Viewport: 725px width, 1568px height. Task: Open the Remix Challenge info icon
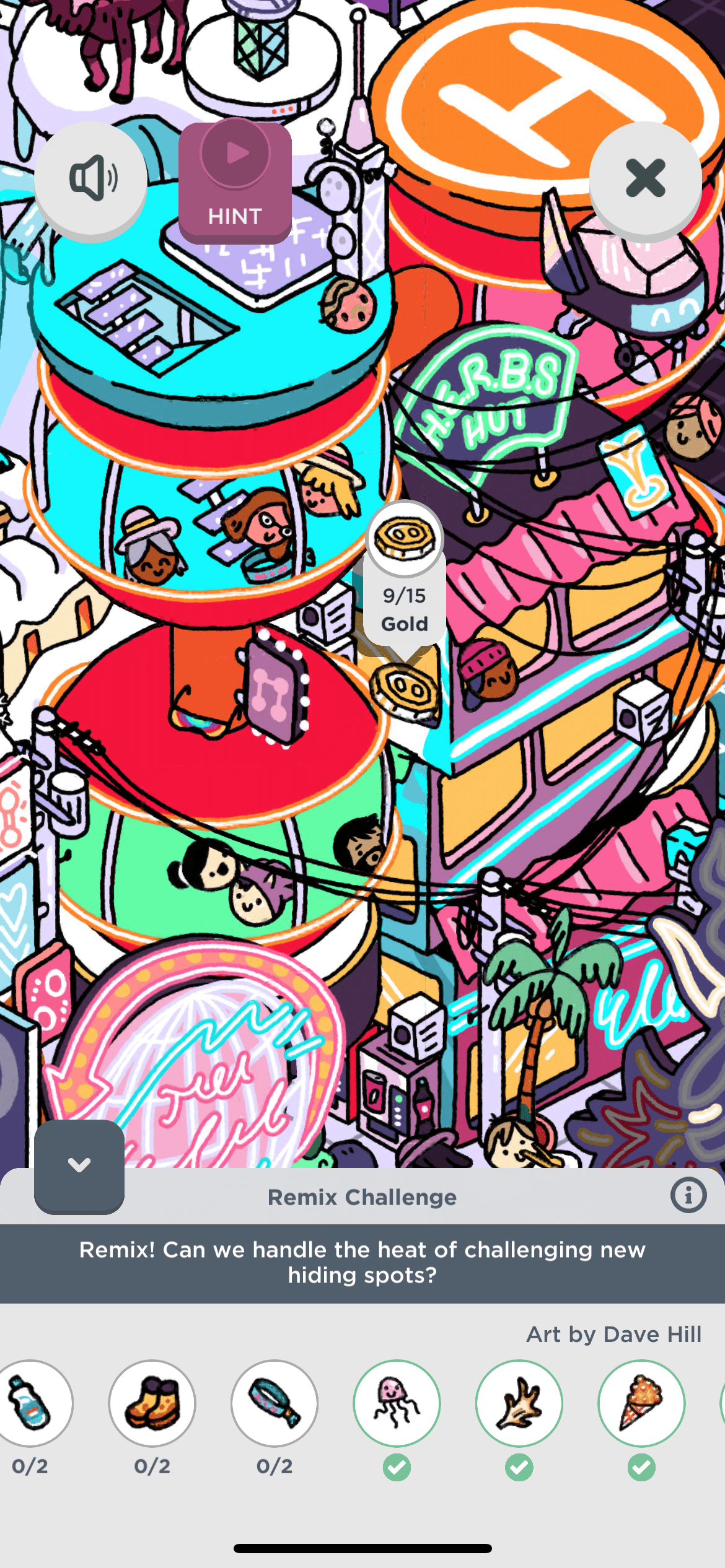coord(688,1195)
